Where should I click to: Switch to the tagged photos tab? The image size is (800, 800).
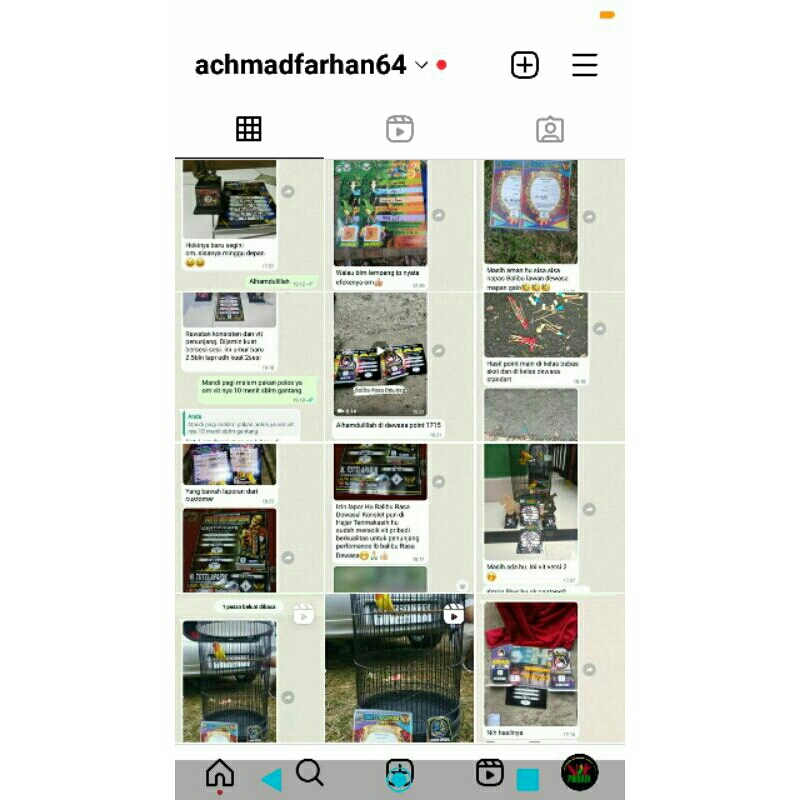click(x=549, y=129)
